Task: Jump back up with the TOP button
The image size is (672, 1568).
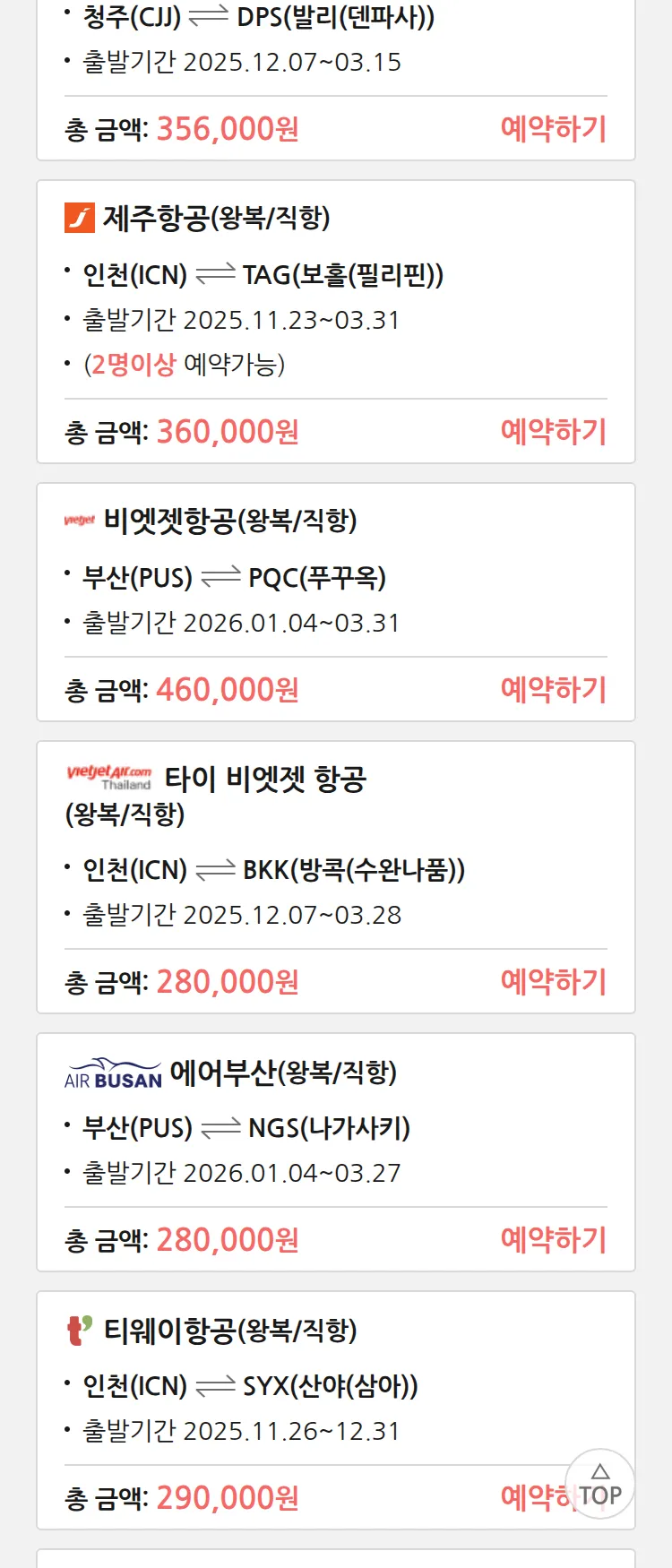Action: tap(600, 1485)
